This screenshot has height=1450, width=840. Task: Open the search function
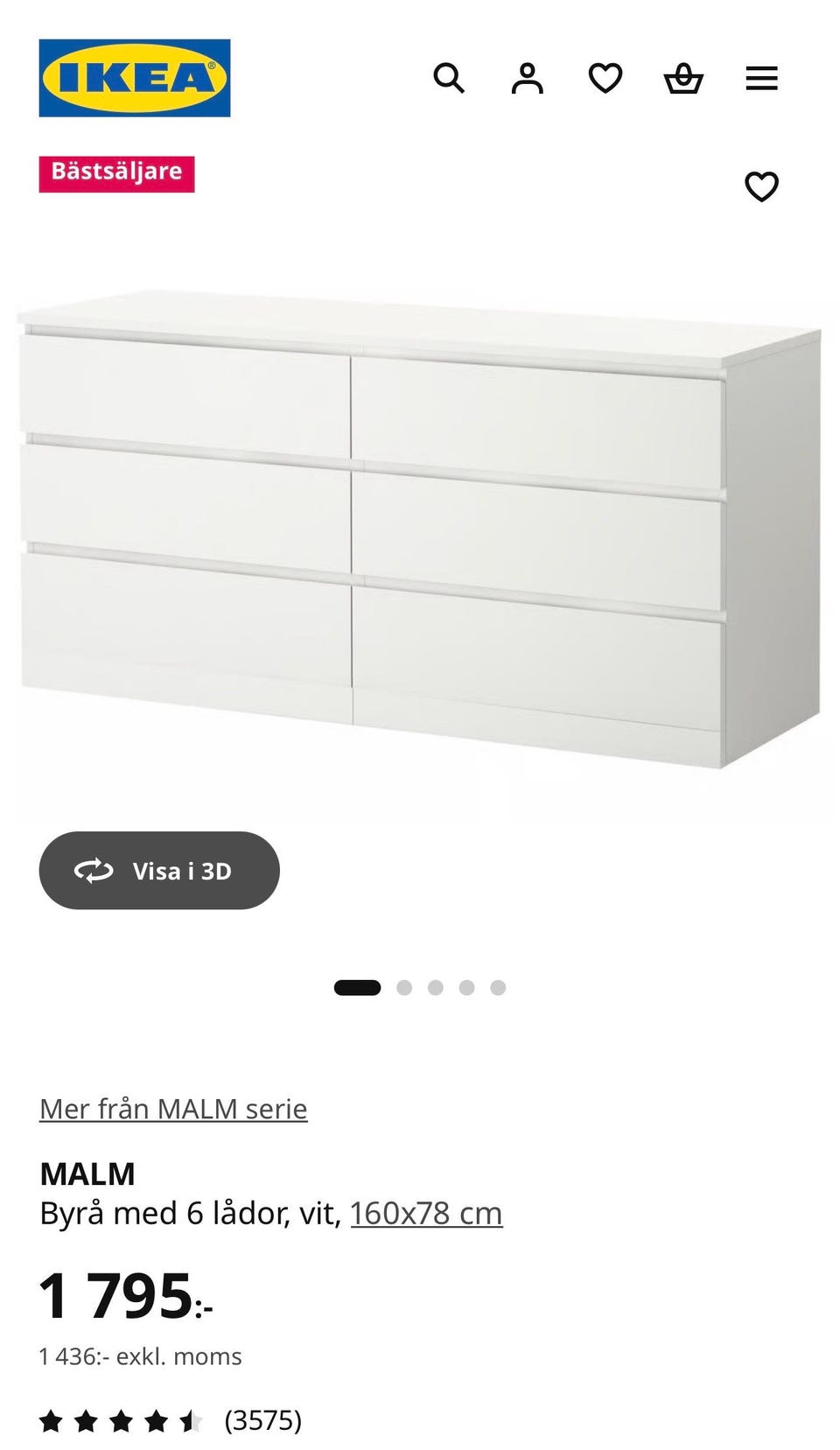pyautogui.click(x=451, y=79)
